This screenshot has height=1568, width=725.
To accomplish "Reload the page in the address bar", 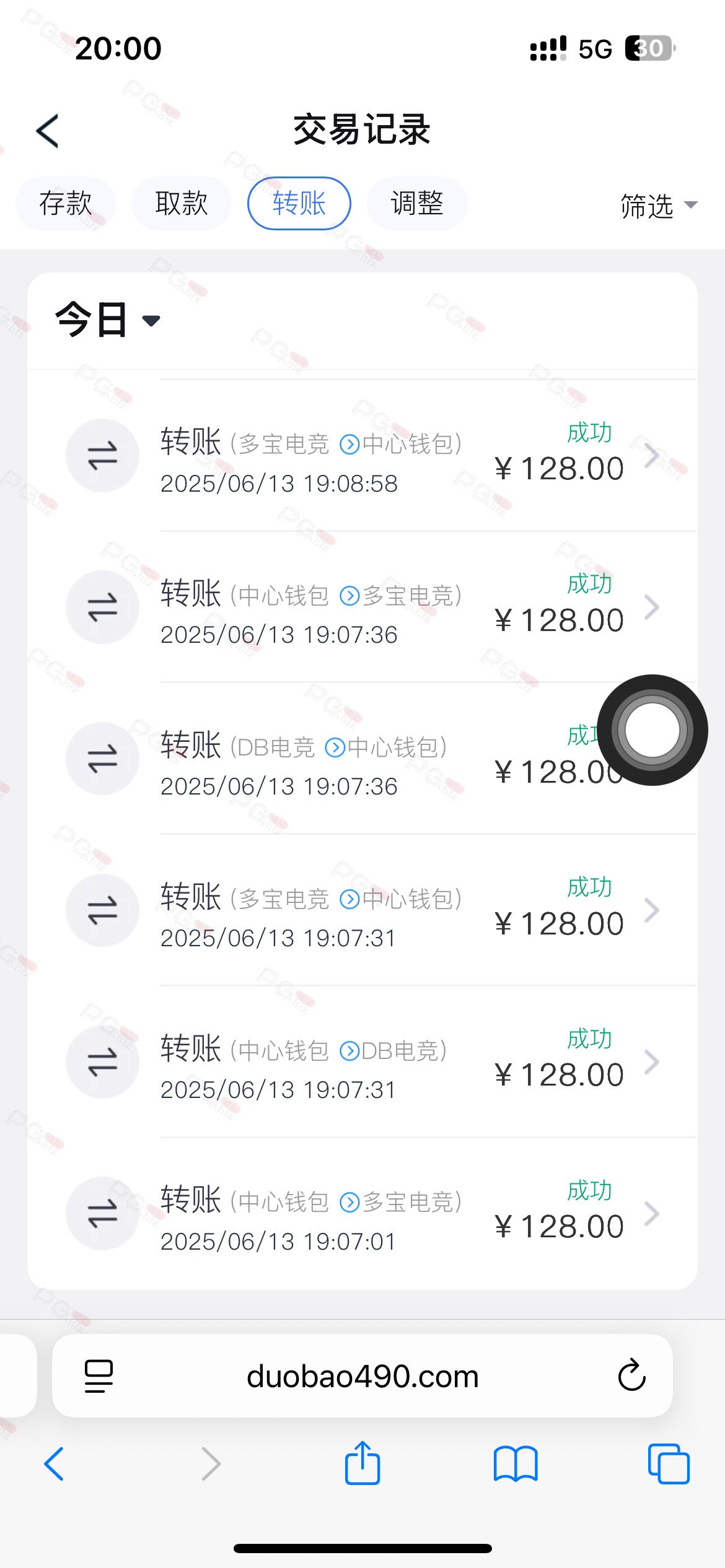I will click(x=631, y=1375).
